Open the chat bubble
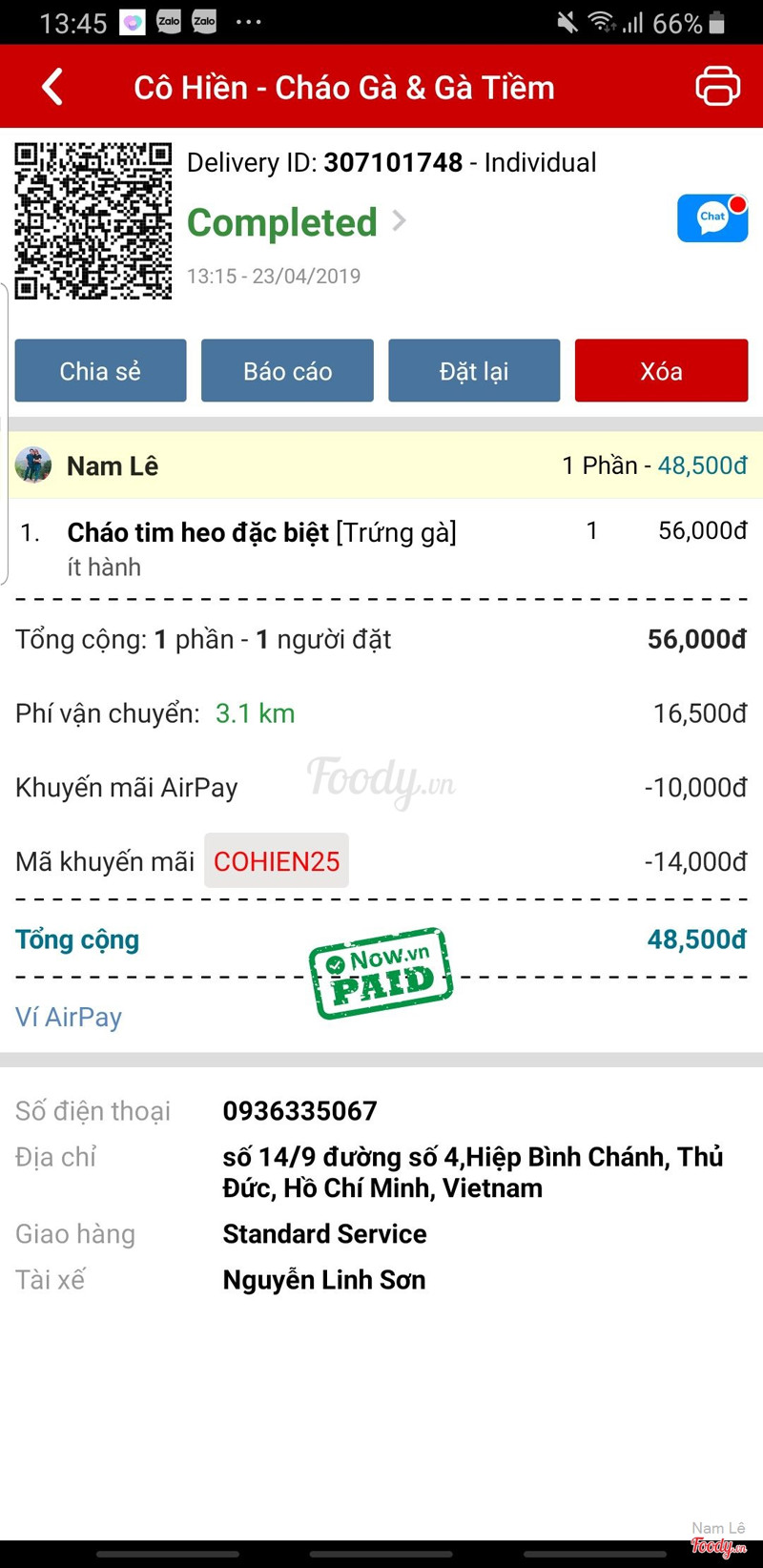 tap(711, 218)
